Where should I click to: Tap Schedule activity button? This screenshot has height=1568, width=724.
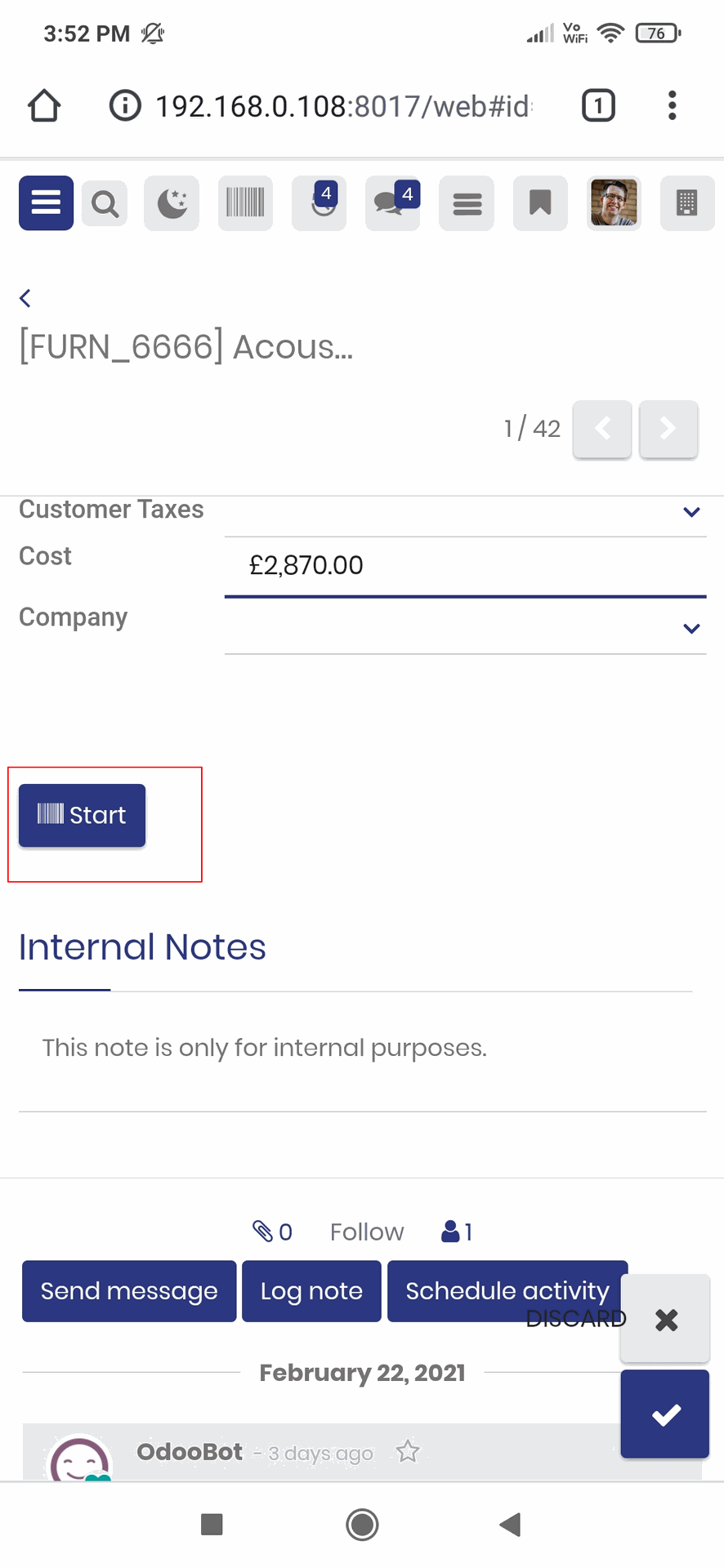pyautogui.click(x=507, y=1291)
